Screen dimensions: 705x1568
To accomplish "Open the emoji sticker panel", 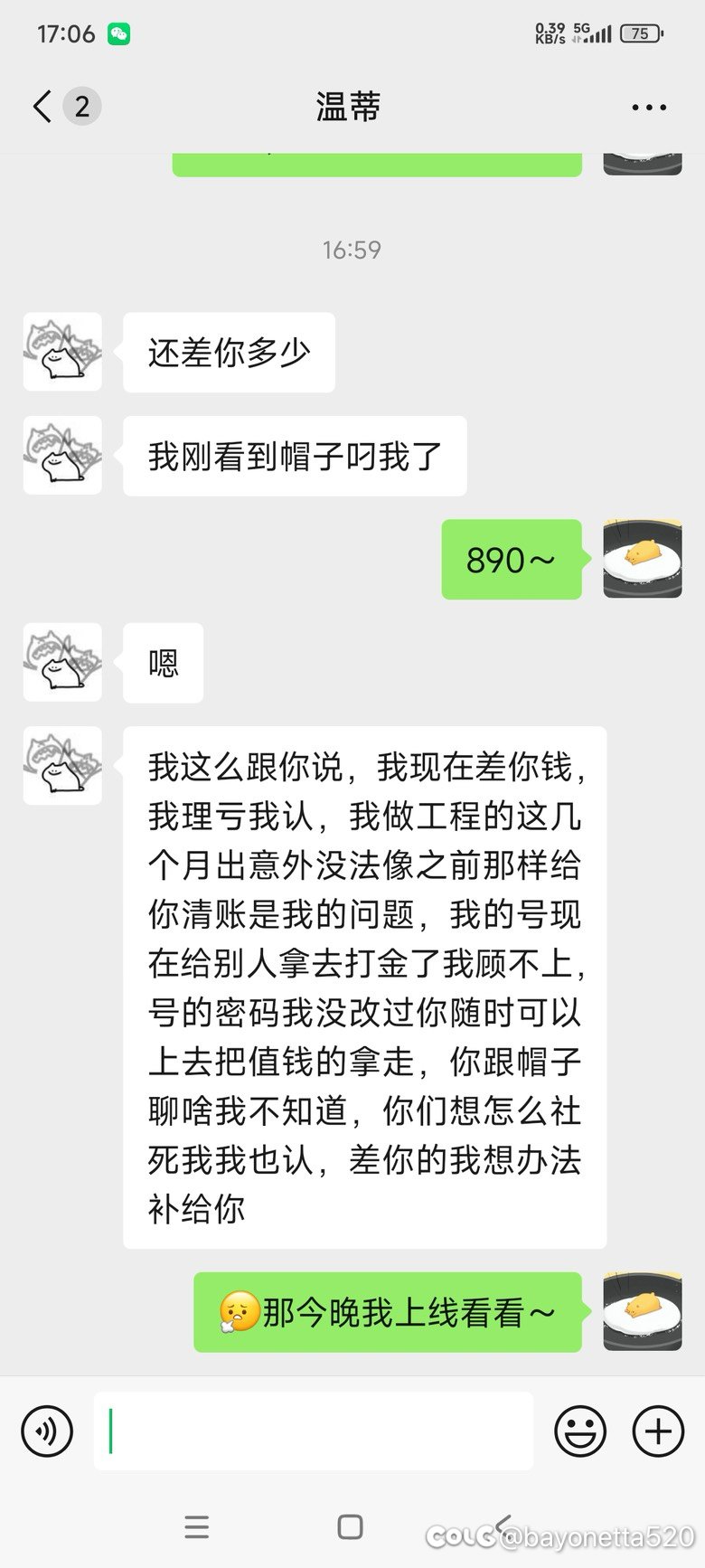I will click(579, 1431).
